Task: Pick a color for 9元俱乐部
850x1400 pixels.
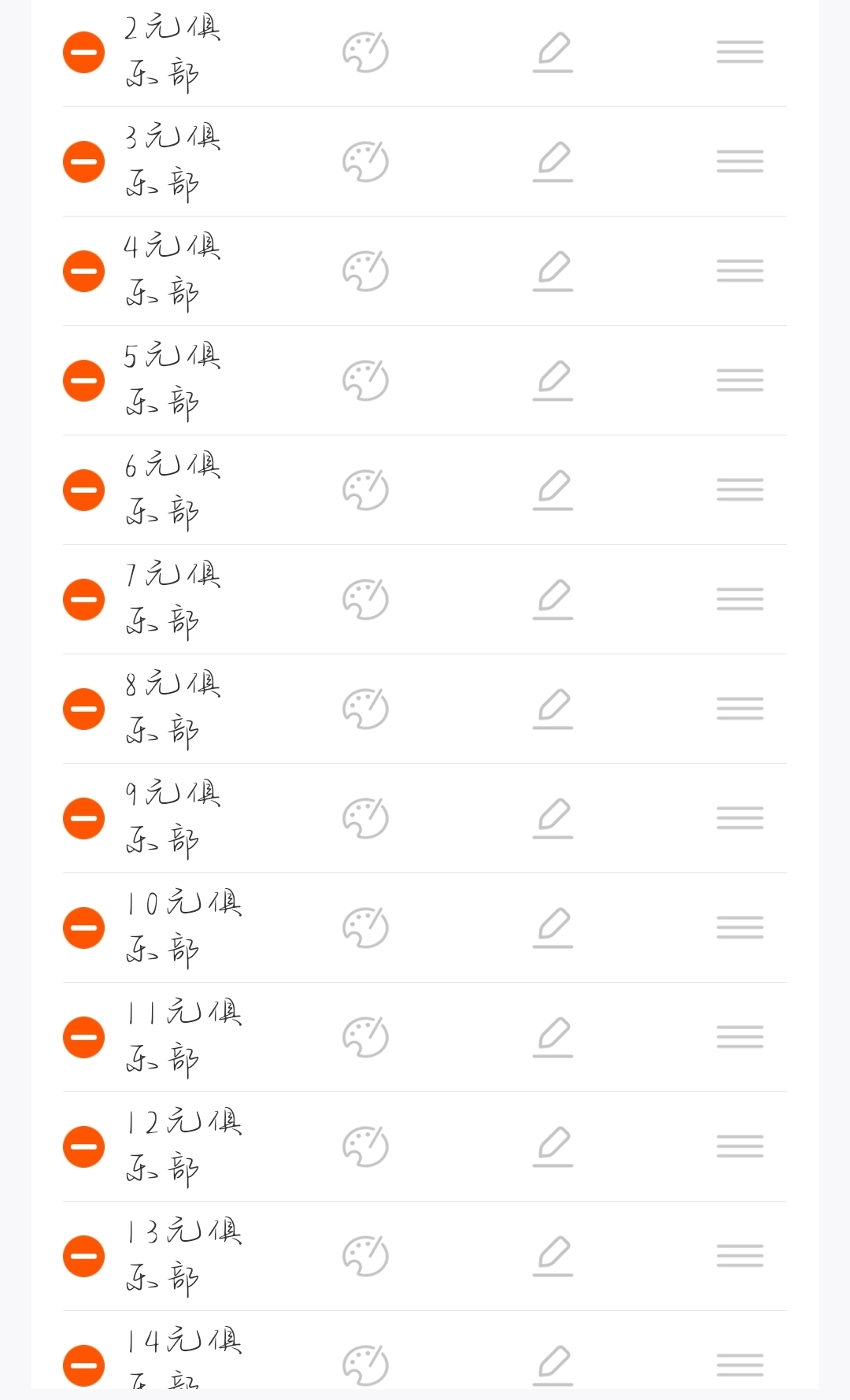Action: 365,818
